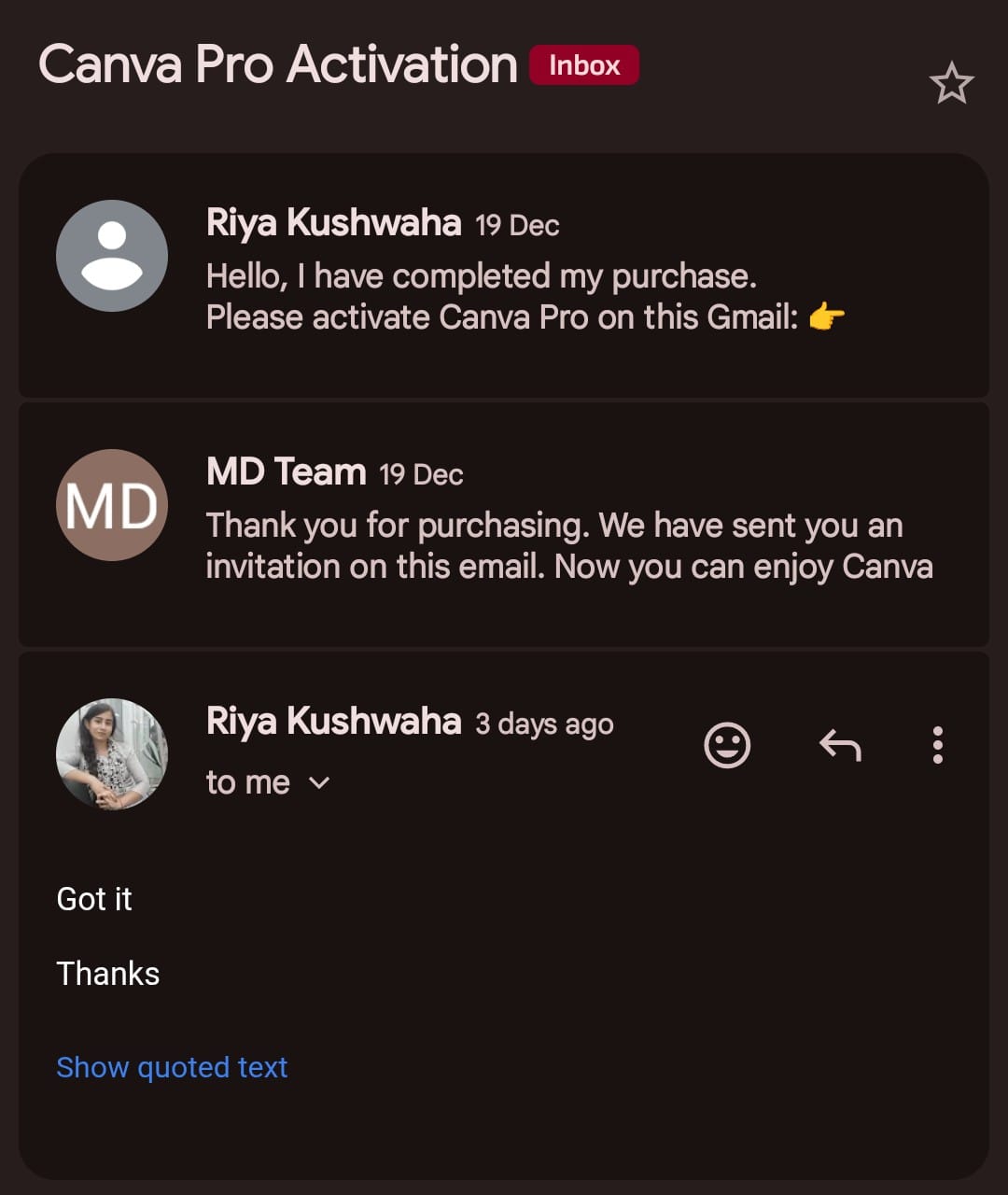Click the gray default avatar on first message
Image resolution: width=1008 pixels, height=1195 pixels.
112,255
